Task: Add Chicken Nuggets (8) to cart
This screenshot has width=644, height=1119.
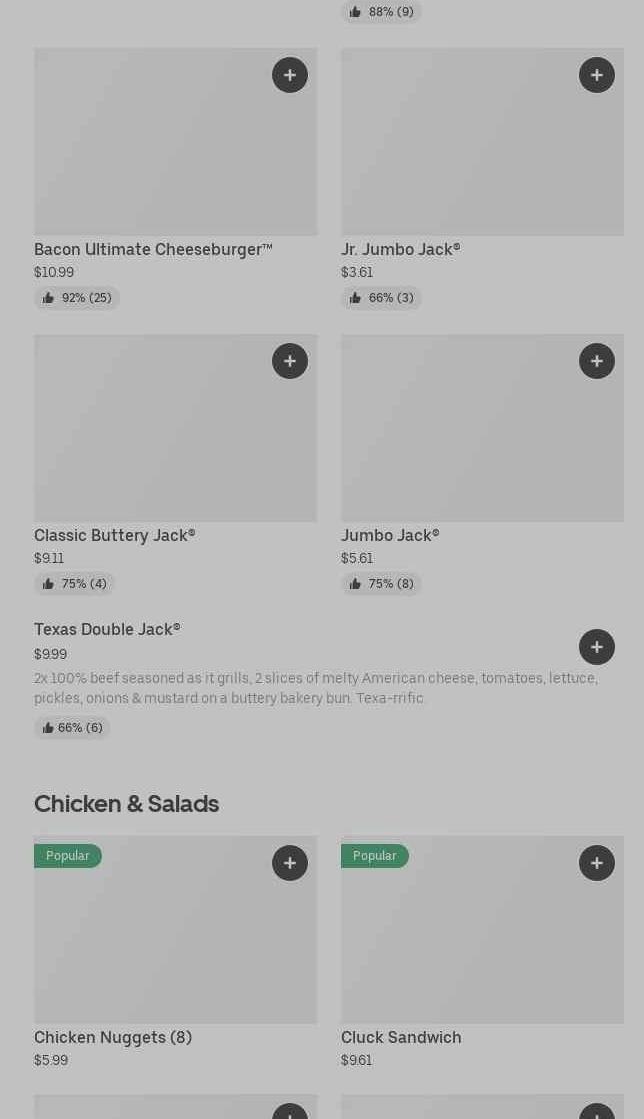Action: (290, 863)
